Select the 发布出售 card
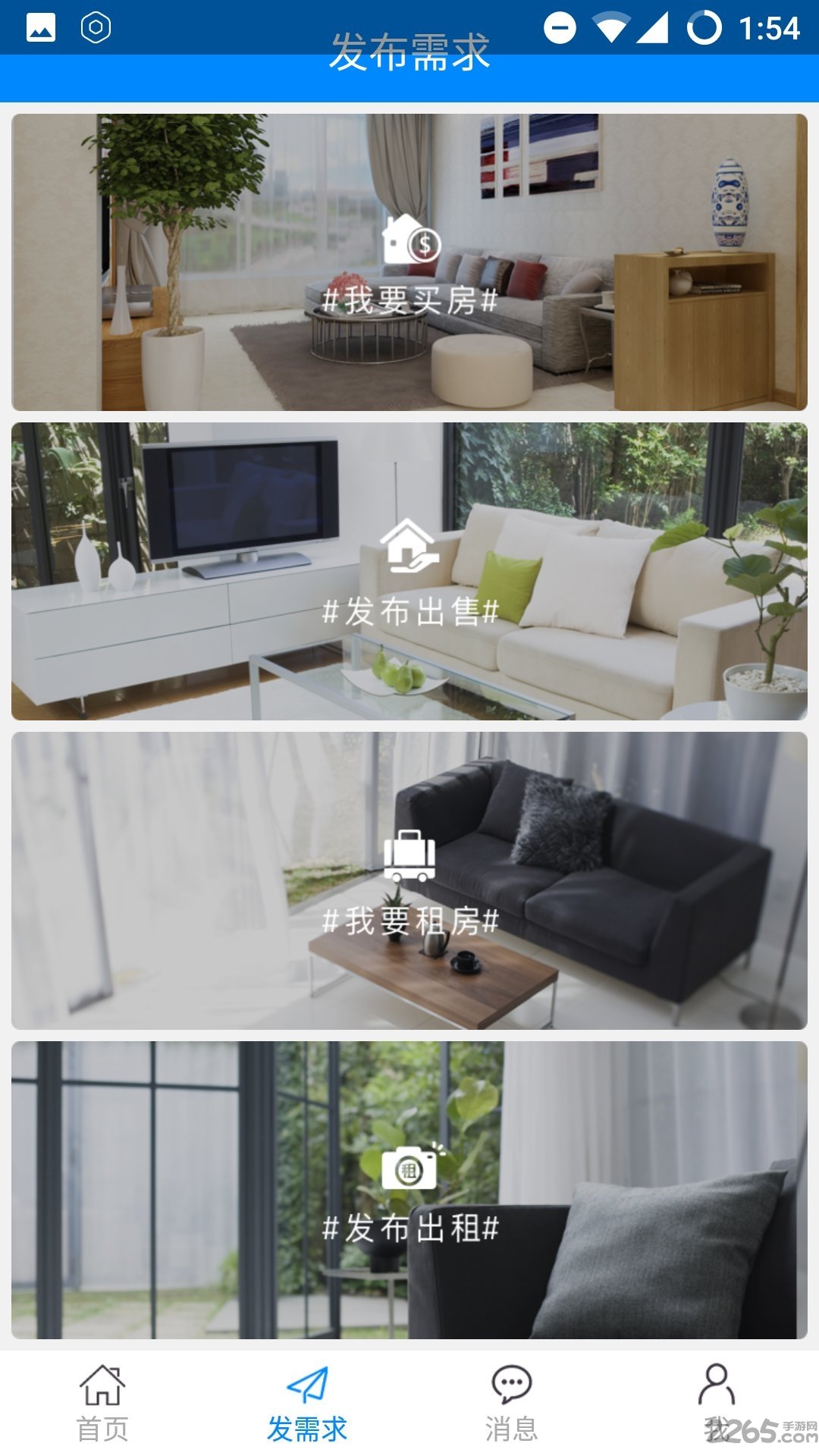The height and width of the screenshot is (1456, 819). [409, 571]
